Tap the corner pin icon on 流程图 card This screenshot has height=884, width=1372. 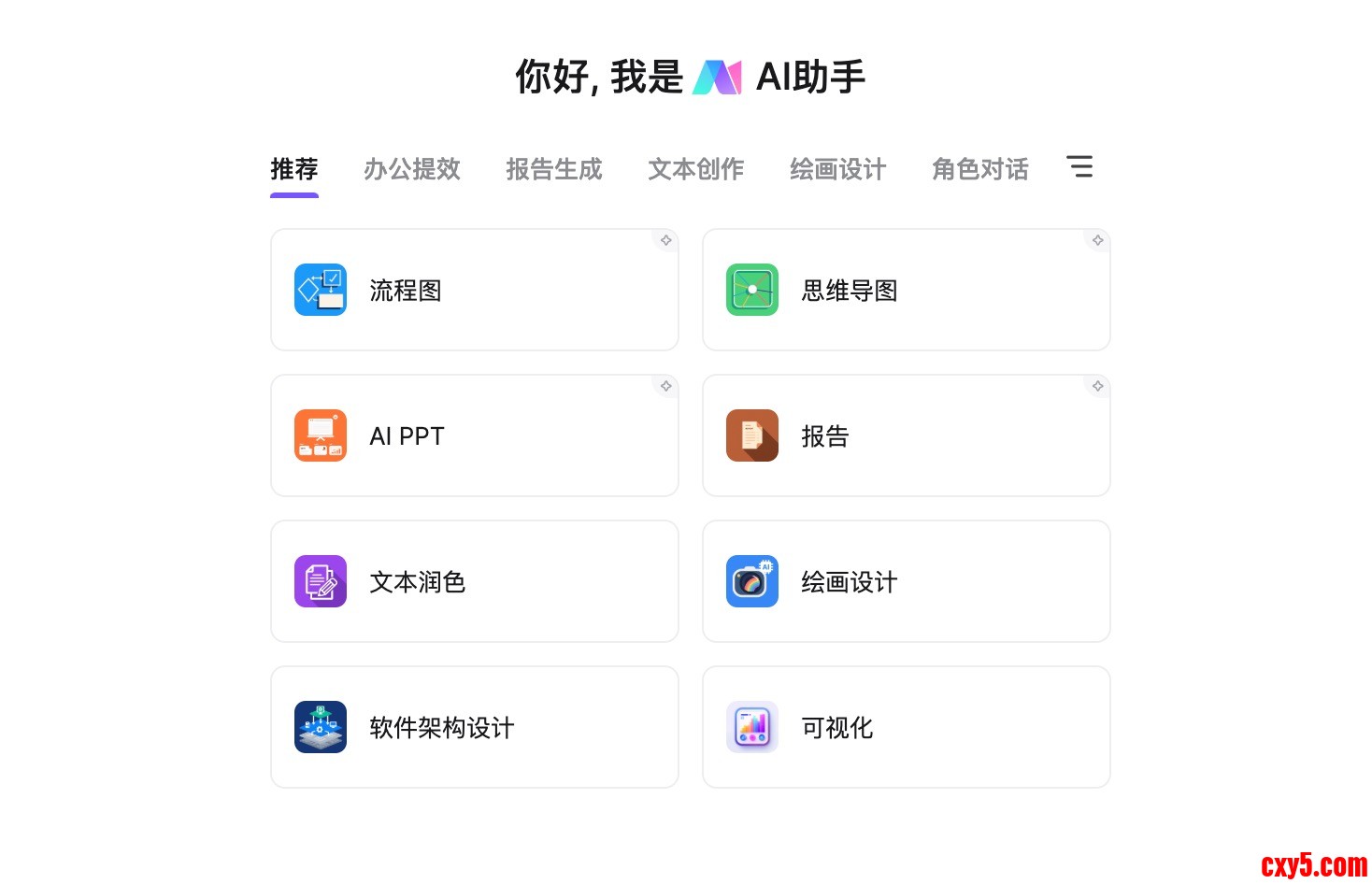666,240
